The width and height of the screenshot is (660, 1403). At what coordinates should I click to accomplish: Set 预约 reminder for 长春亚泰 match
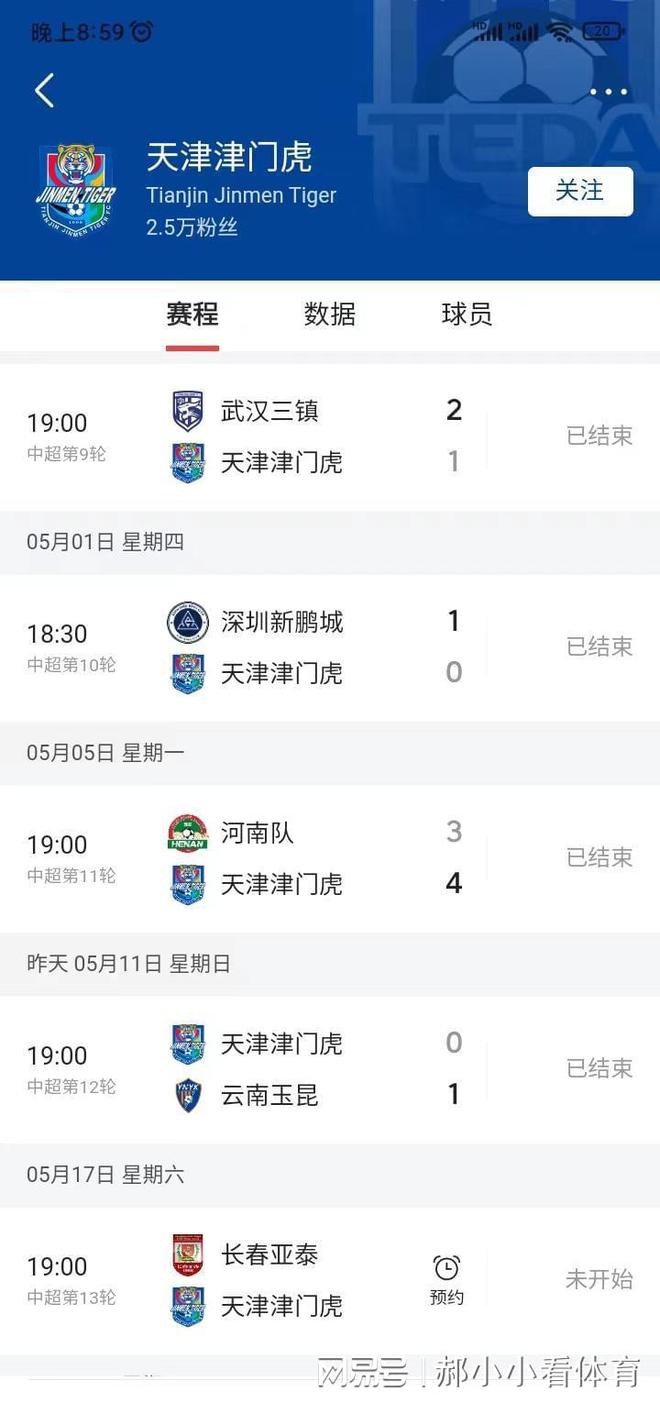pos(447,1280)
